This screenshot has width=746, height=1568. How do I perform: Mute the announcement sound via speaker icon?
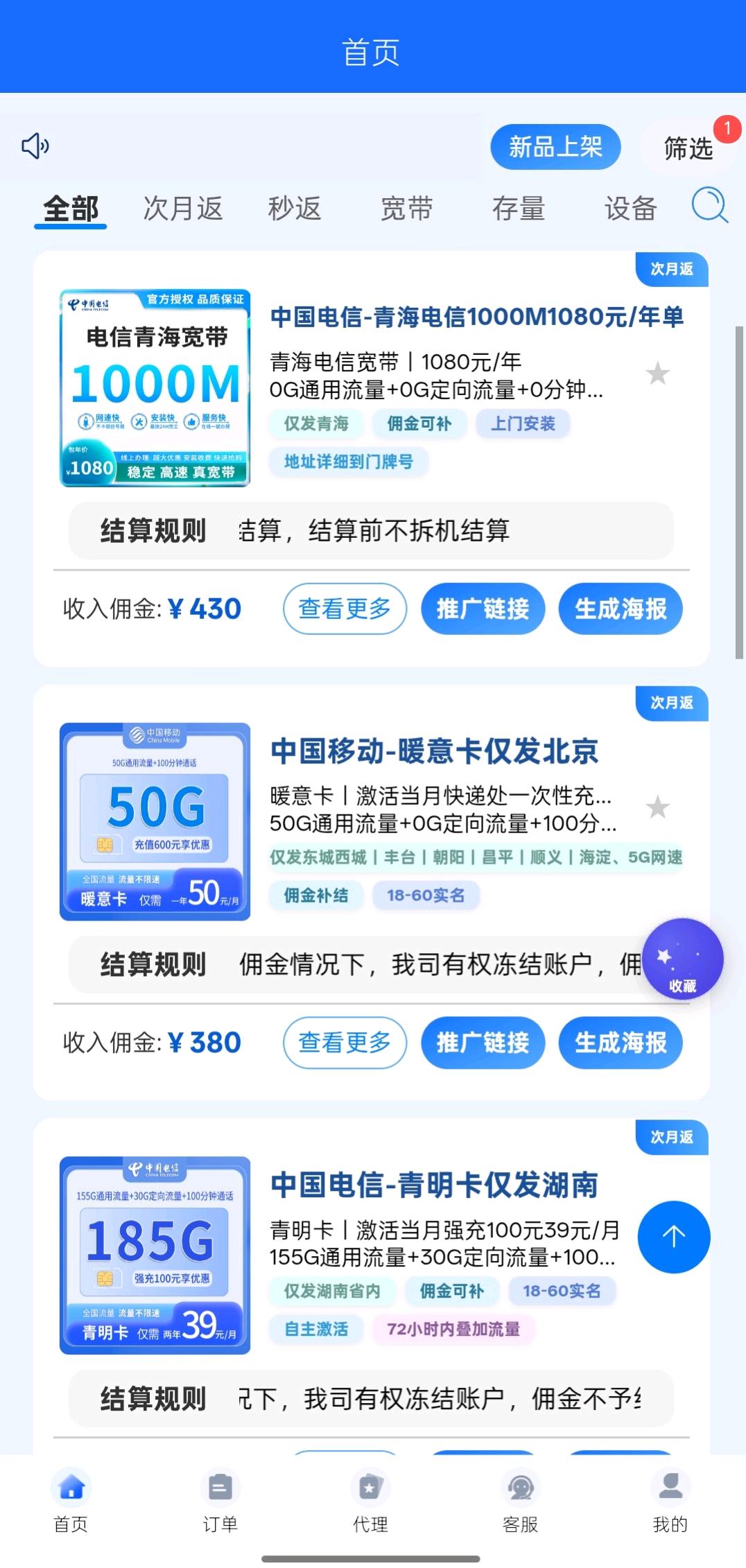[x=35, y=146]
